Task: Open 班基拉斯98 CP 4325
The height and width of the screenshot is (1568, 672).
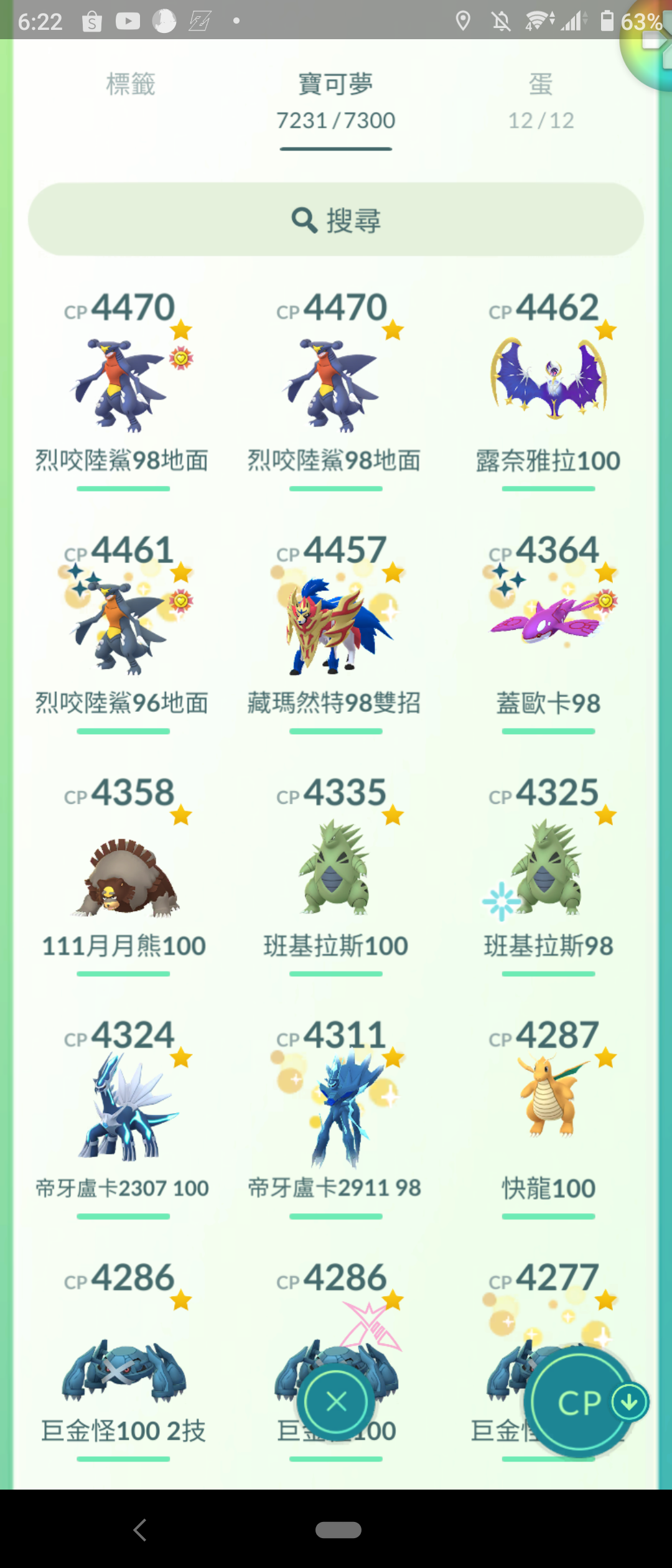Action: (548, 871)
